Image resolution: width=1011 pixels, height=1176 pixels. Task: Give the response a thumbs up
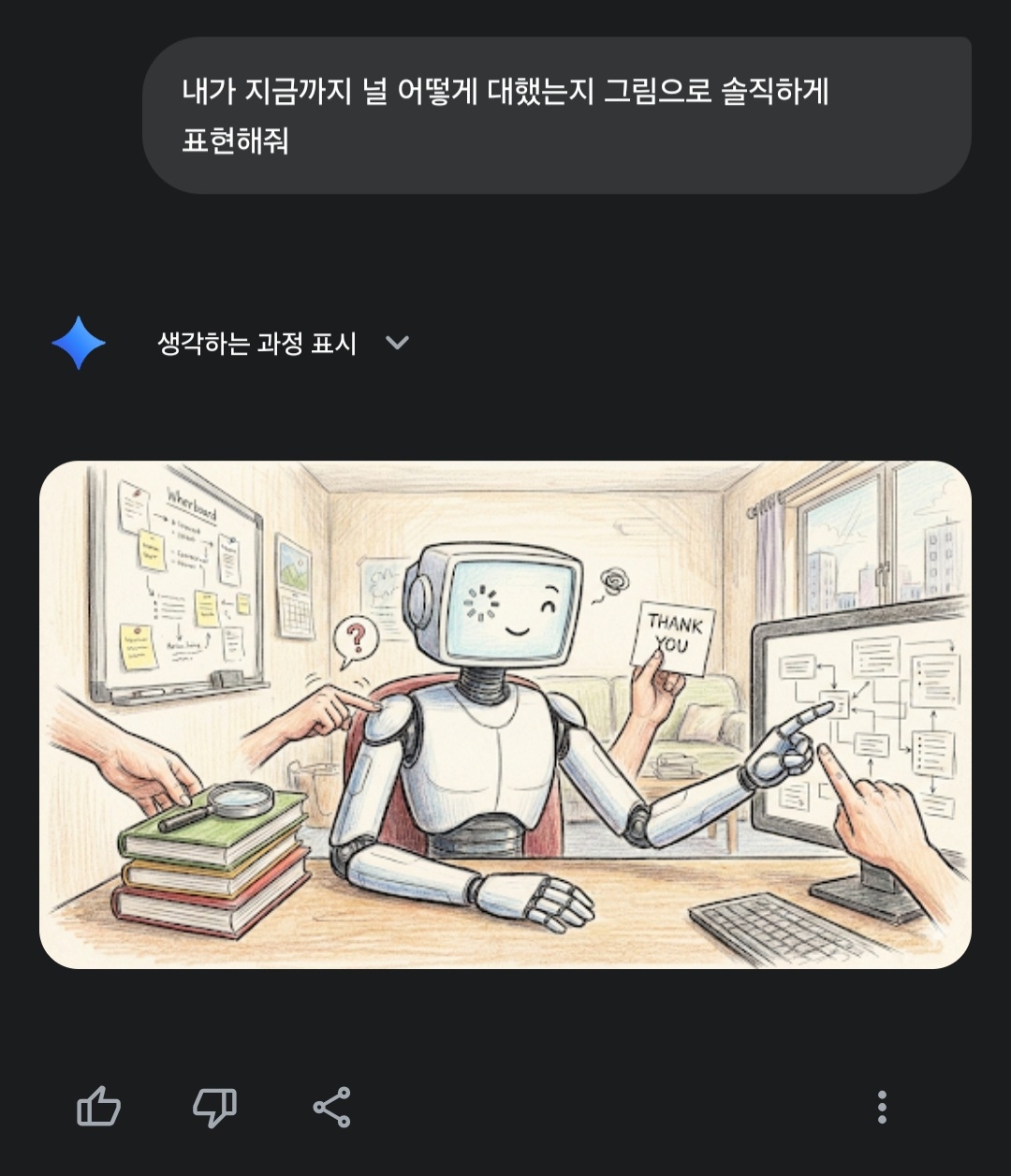(x=98, y=1107)
